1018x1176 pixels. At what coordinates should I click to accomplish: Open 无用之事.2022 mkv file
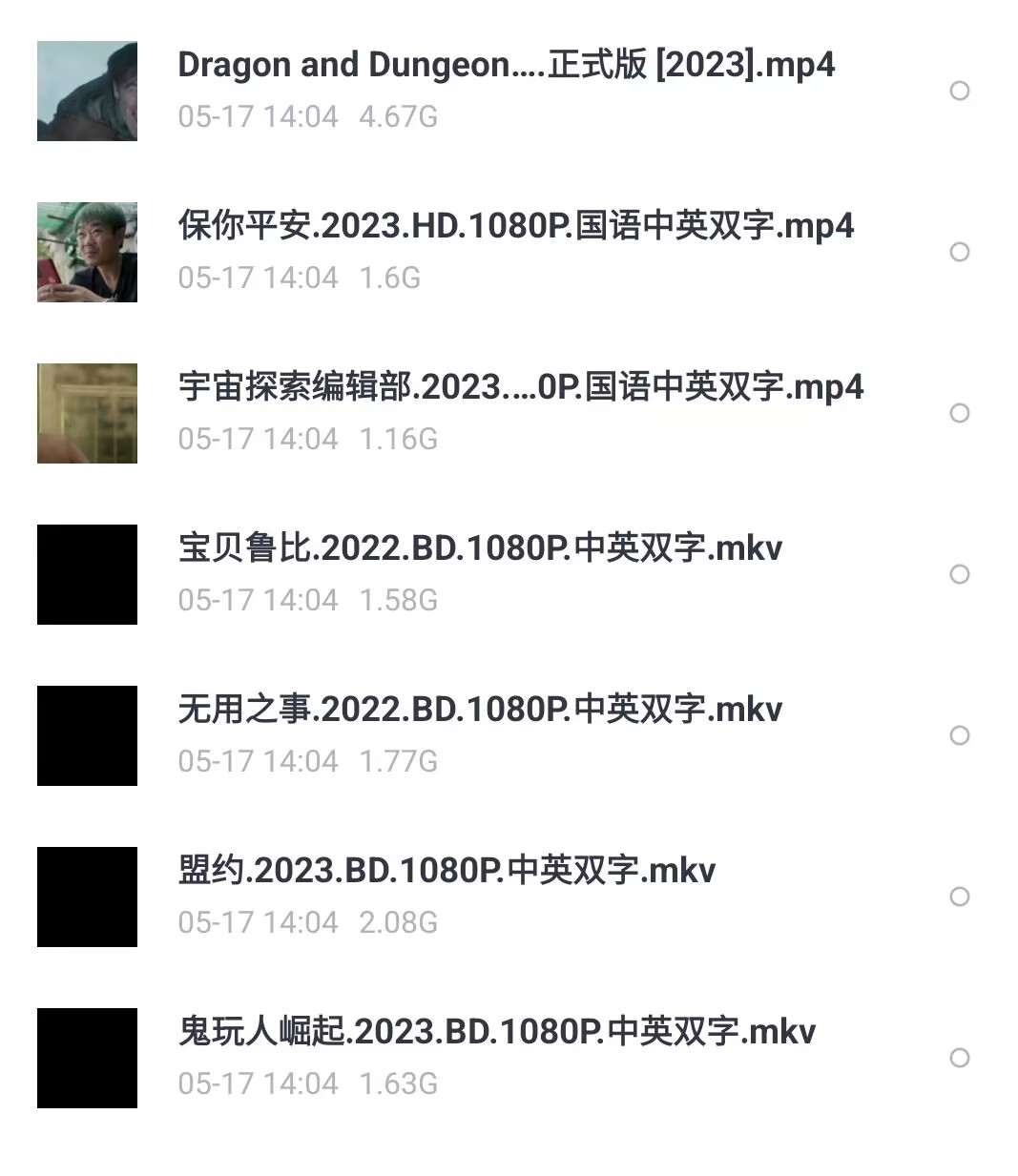480,711
